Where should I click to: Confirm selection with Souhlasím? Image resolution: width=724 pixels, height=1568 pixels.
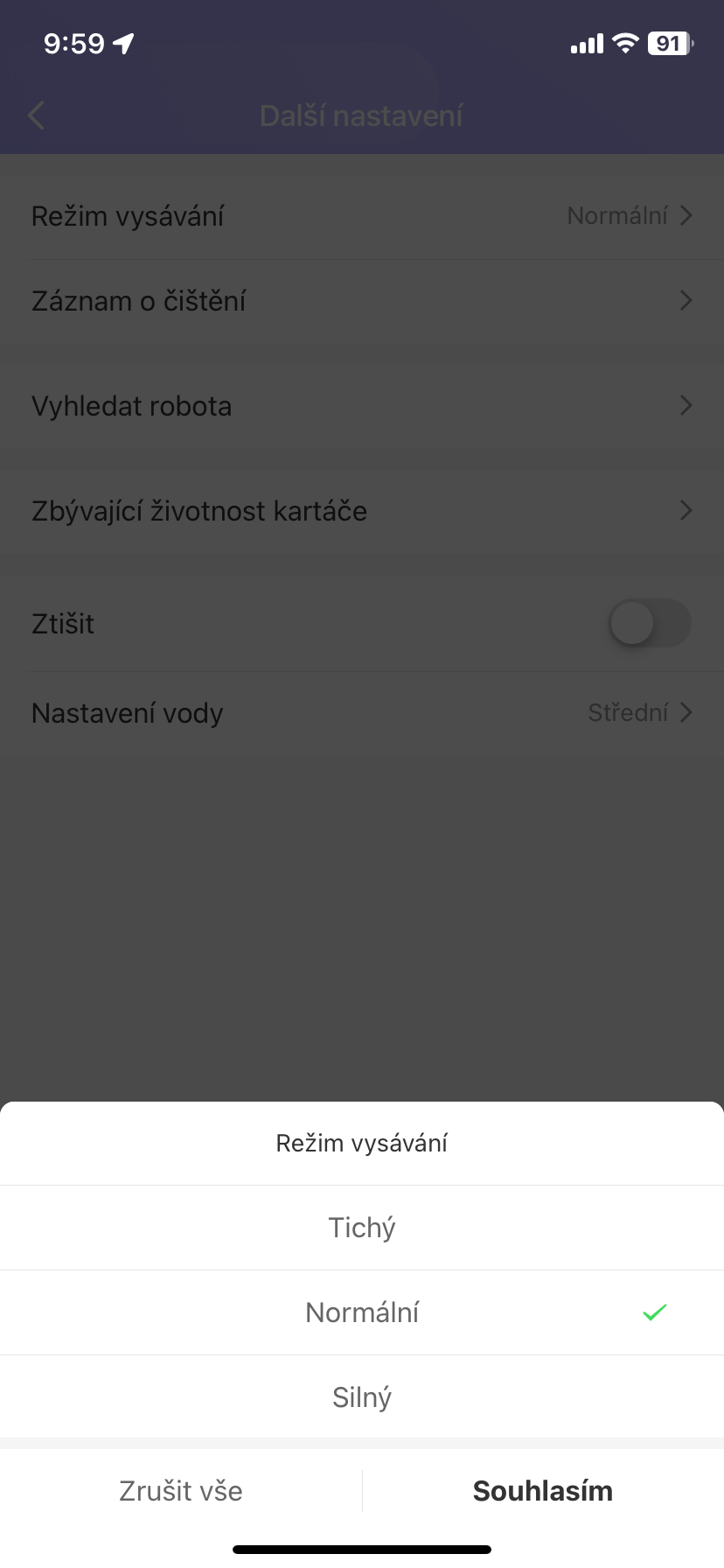[x=542, y=1491]
